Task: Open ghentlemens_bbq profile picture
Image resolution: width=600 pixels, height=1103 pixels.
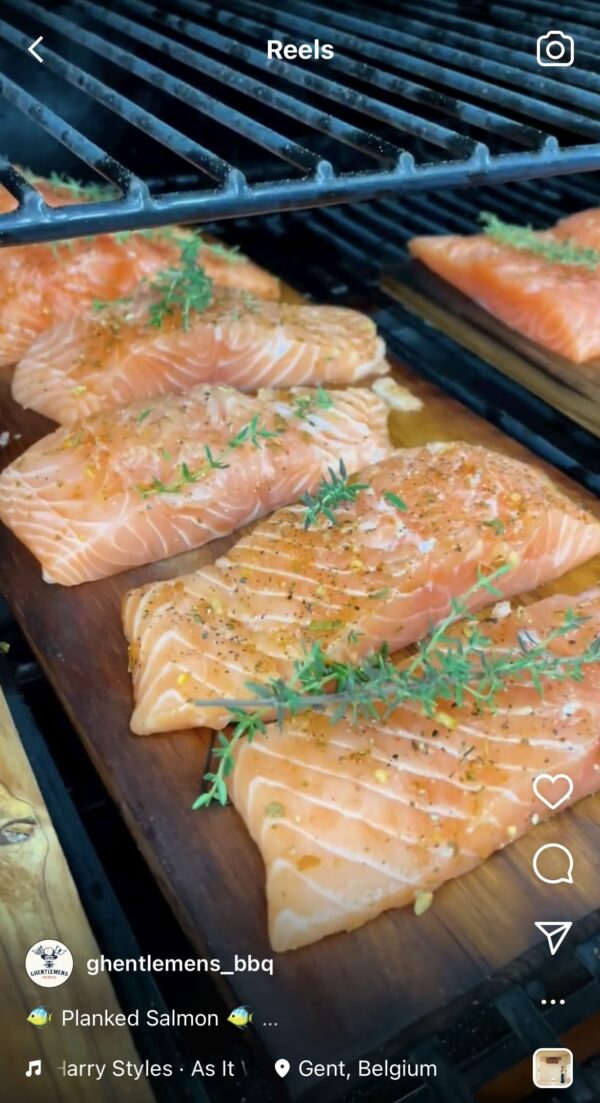Action: pyautogui.click(x=49, y=964)
